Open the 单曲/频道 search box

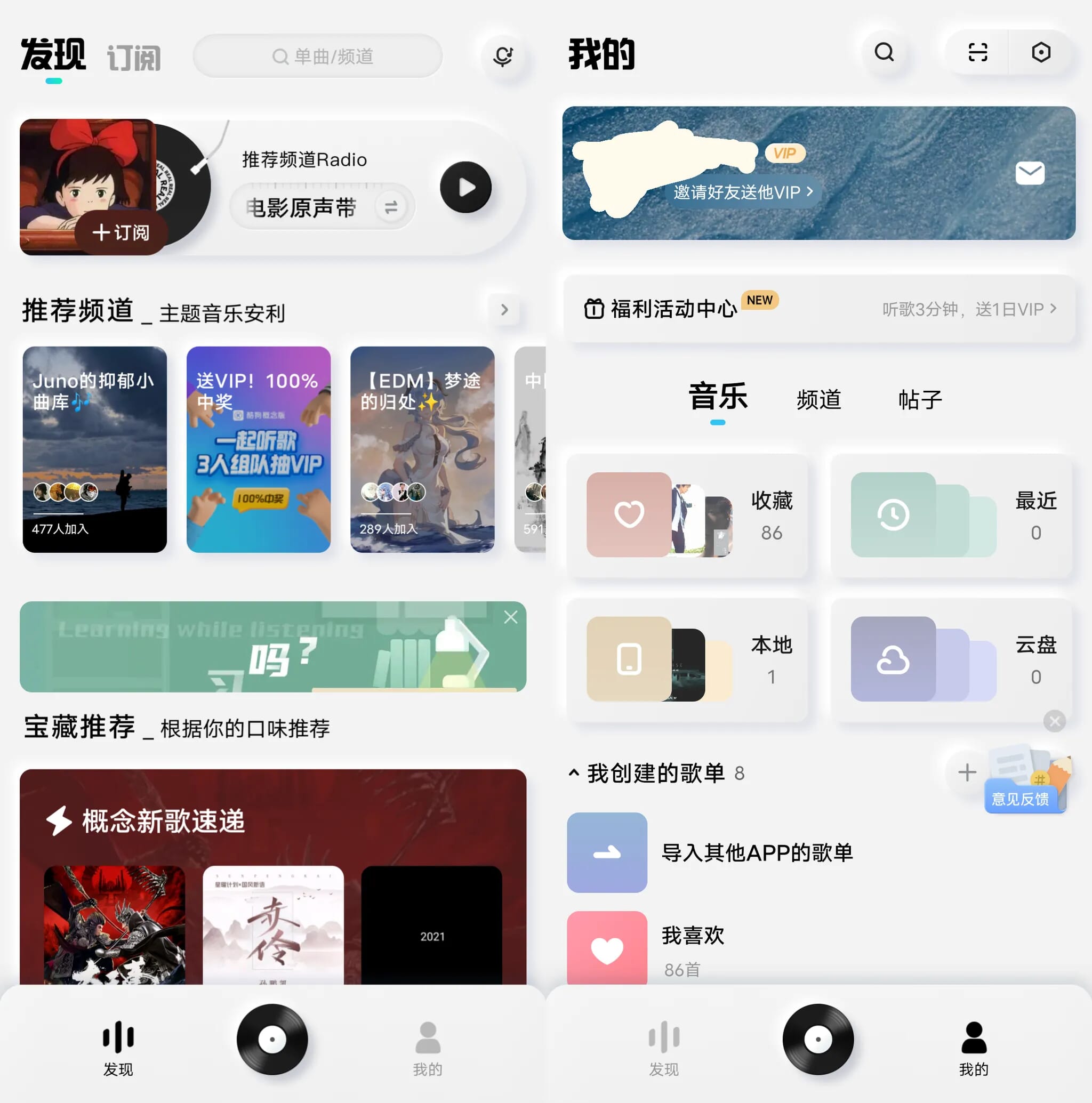318,56
